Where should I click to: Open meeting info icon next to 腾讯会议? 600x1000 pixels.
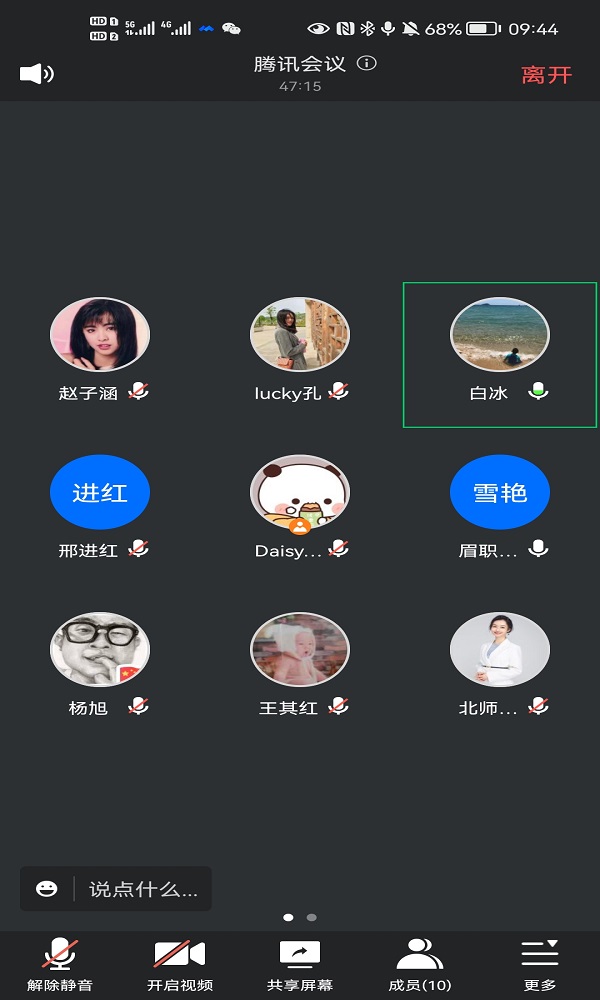click(367, 63)
